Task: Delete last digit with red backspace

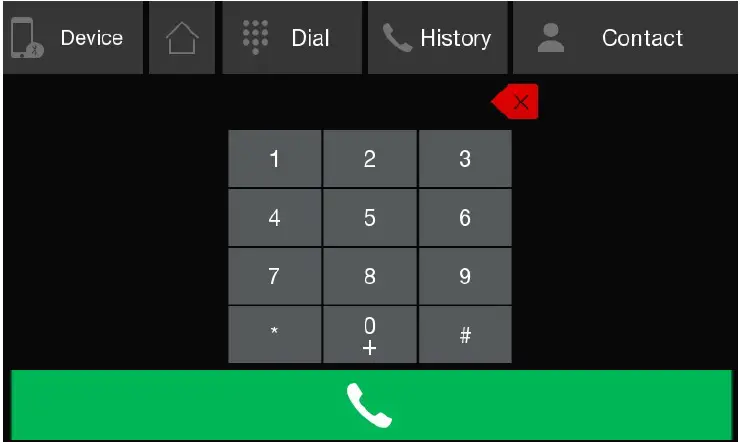Action: [516, 102]
